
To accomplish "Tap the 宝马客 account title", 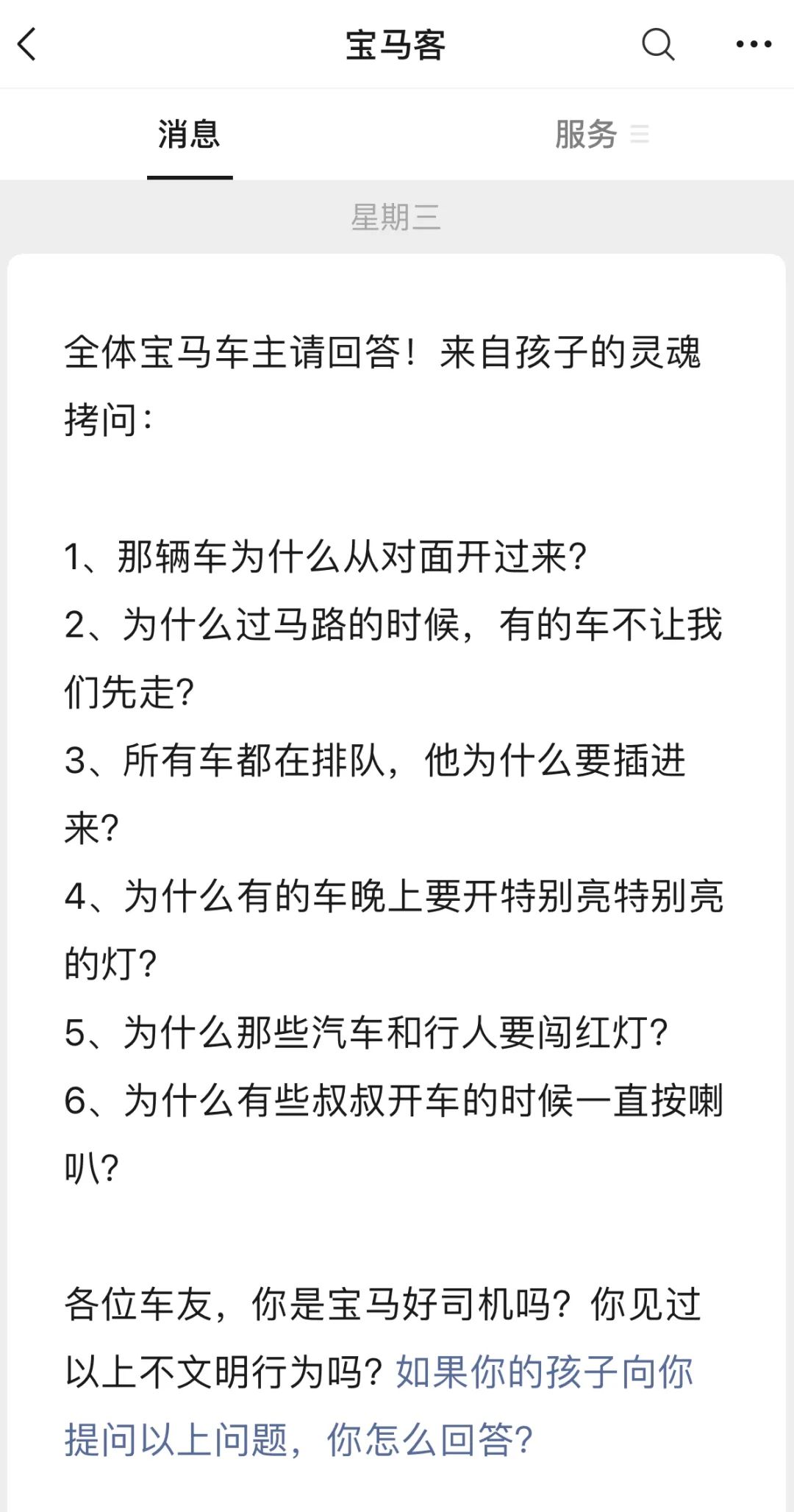I will point(397,44).
